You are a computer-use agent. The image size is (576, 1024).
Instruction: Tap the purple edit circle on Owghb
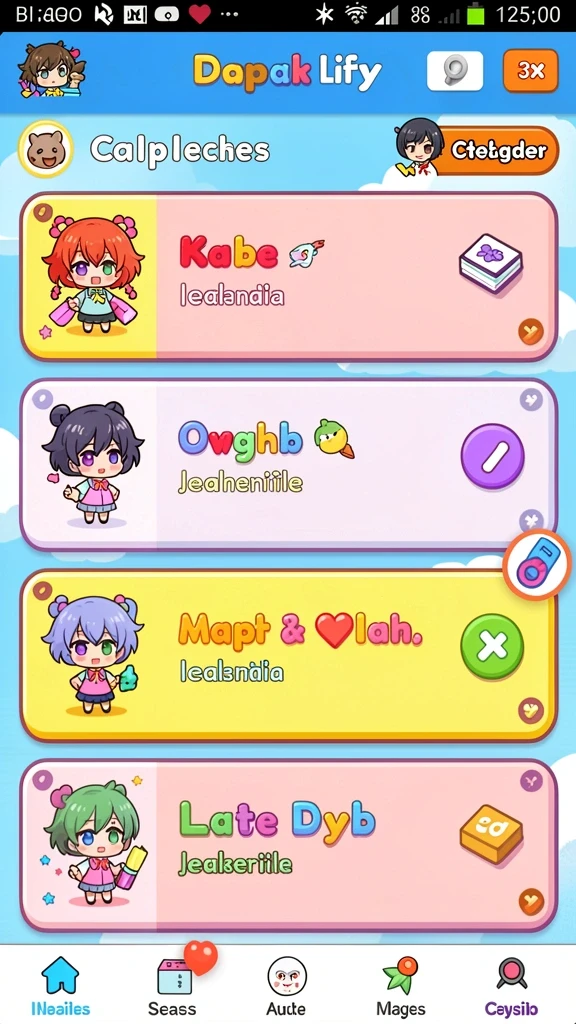(x=492, y=456)
